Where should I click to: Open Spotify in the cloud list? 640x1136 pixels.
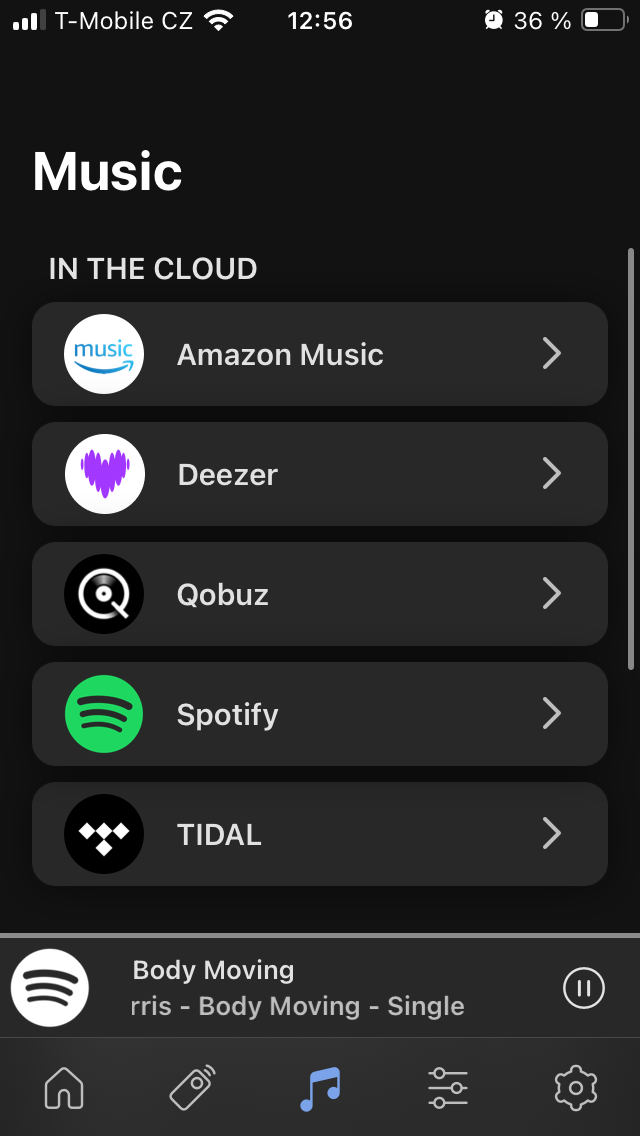(x=320, y=714)
